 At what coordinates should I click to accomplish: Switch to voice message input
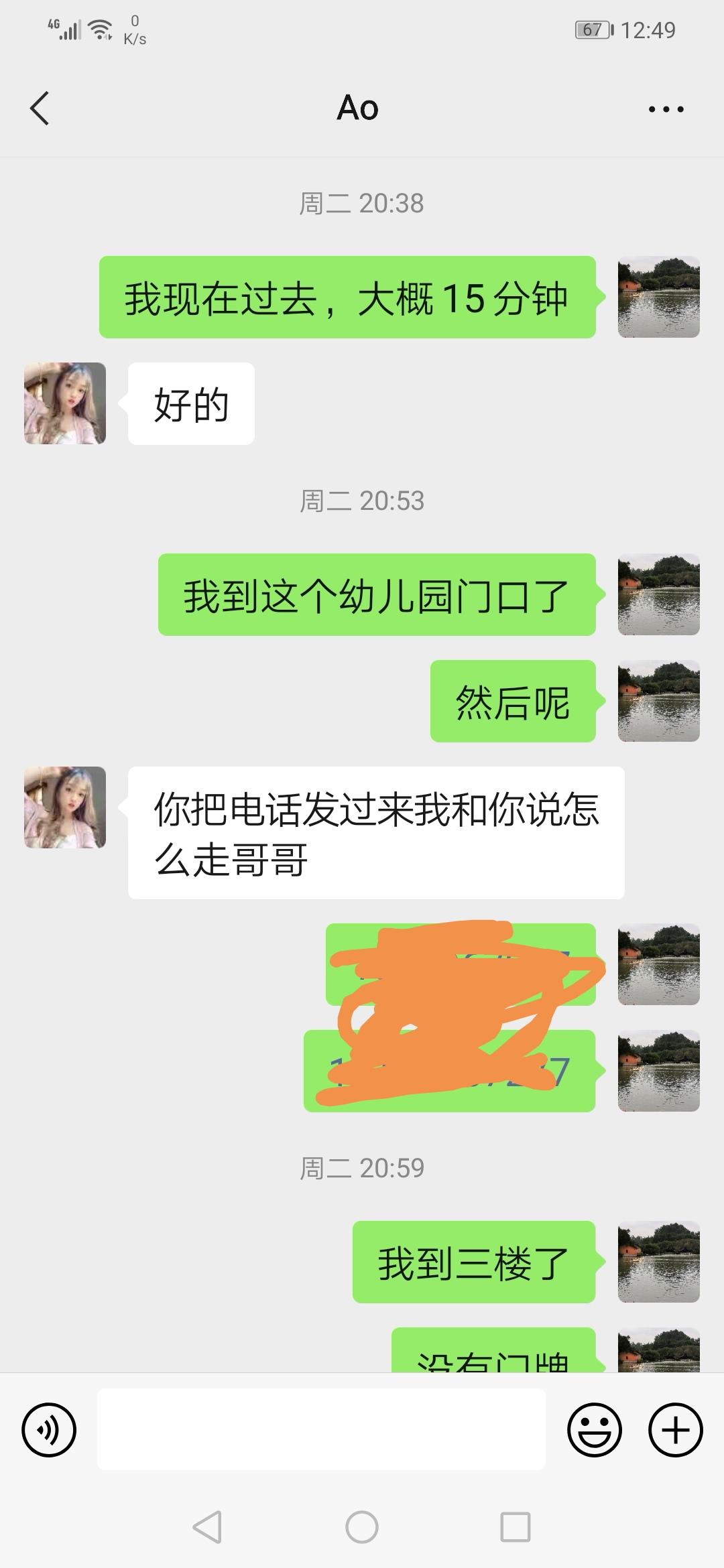click(x=49, y=1430)
